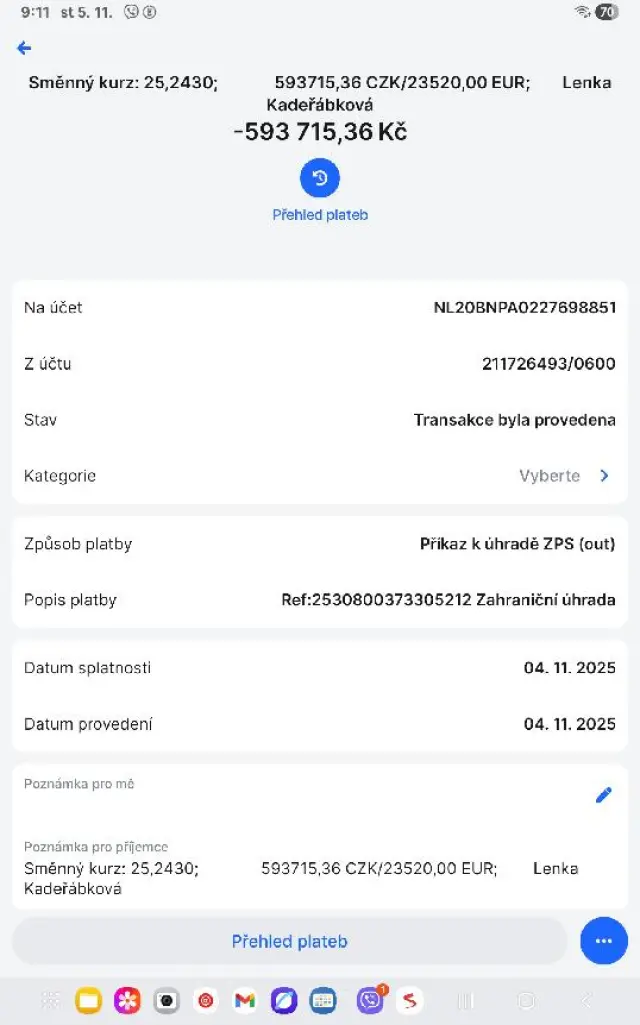Tap the round Přehled plateb history icon

pyautogui.click(x=320, y=178)
